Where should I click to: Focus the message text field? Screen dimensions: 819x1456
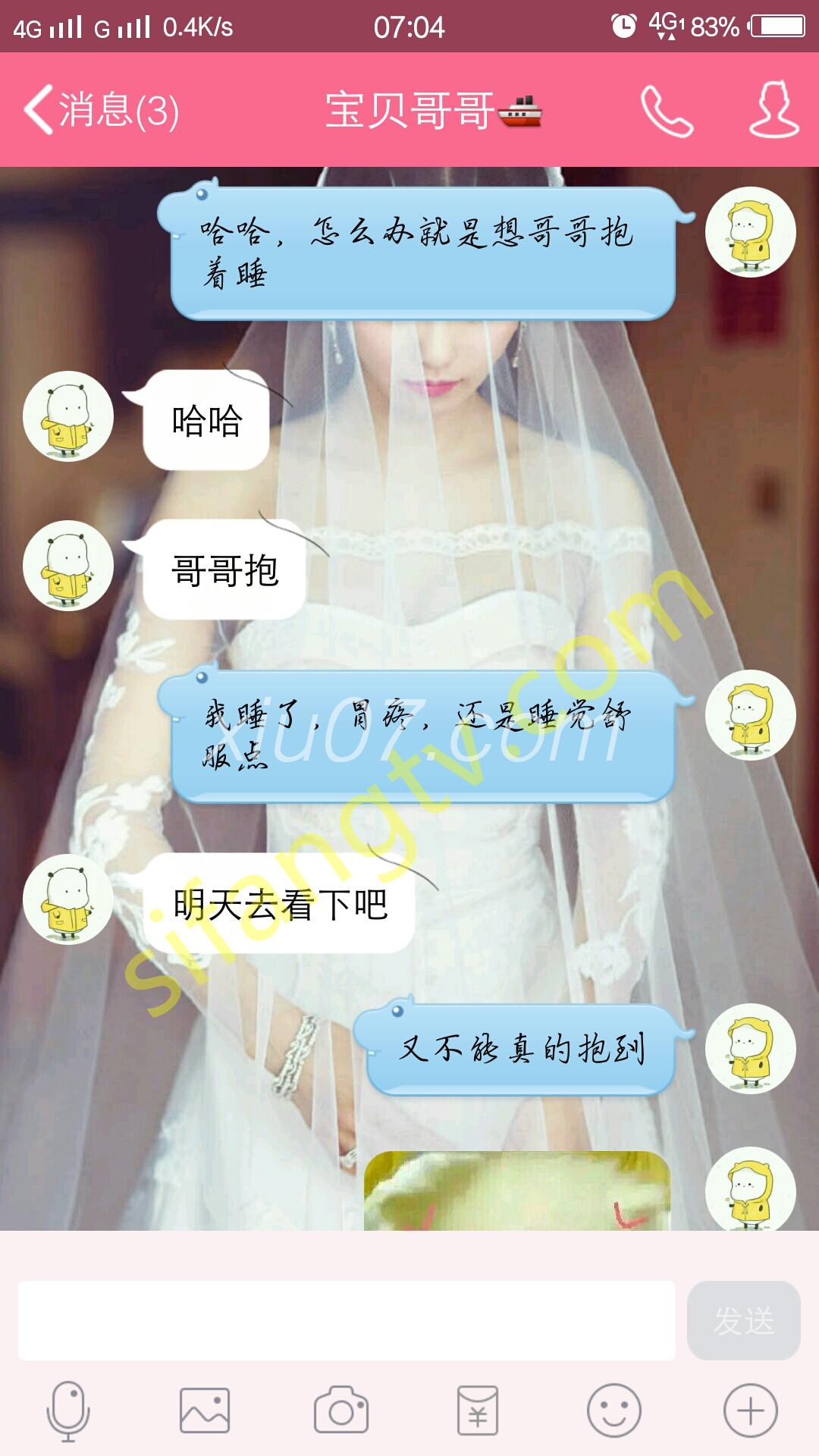tap(347, 1320)
